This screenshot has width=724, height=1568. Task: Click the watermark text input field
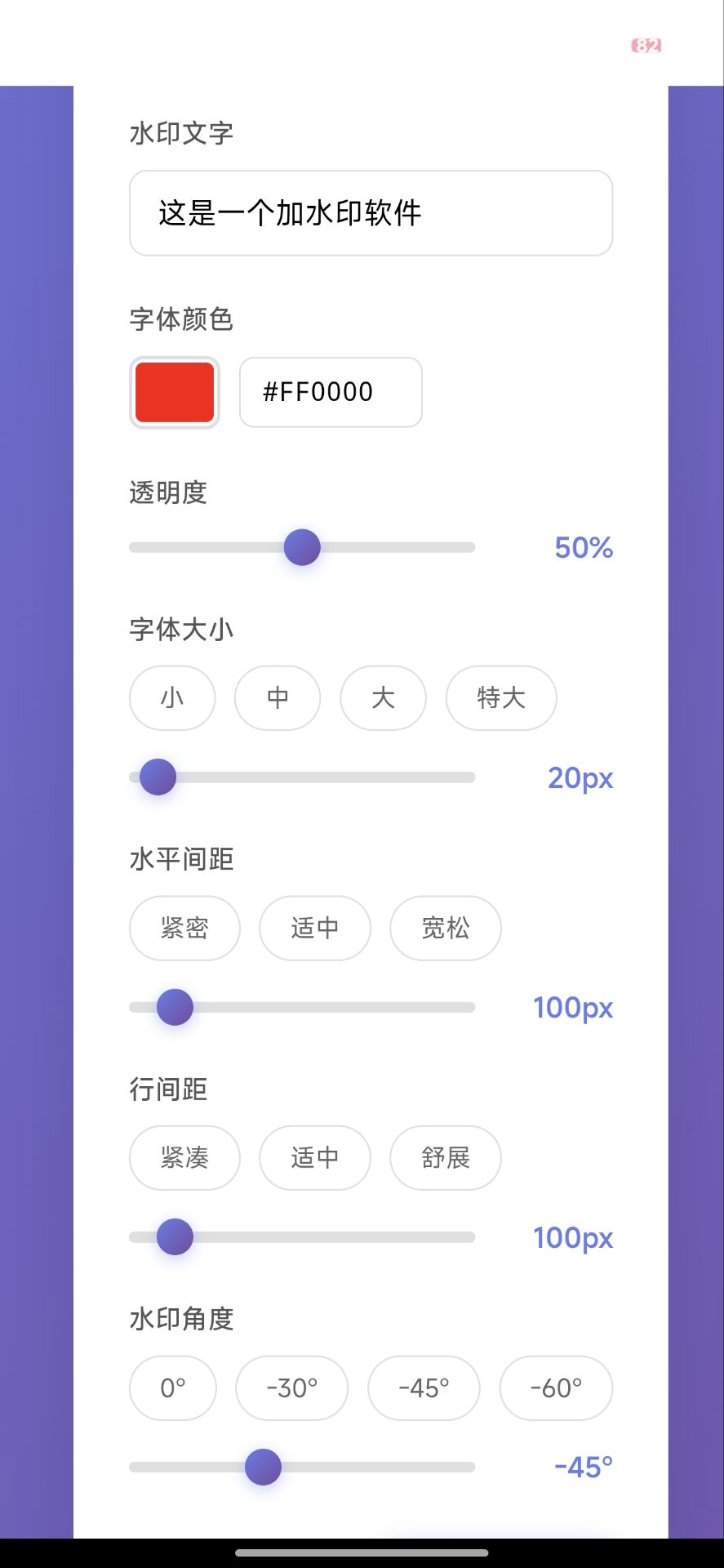point(371,213)
